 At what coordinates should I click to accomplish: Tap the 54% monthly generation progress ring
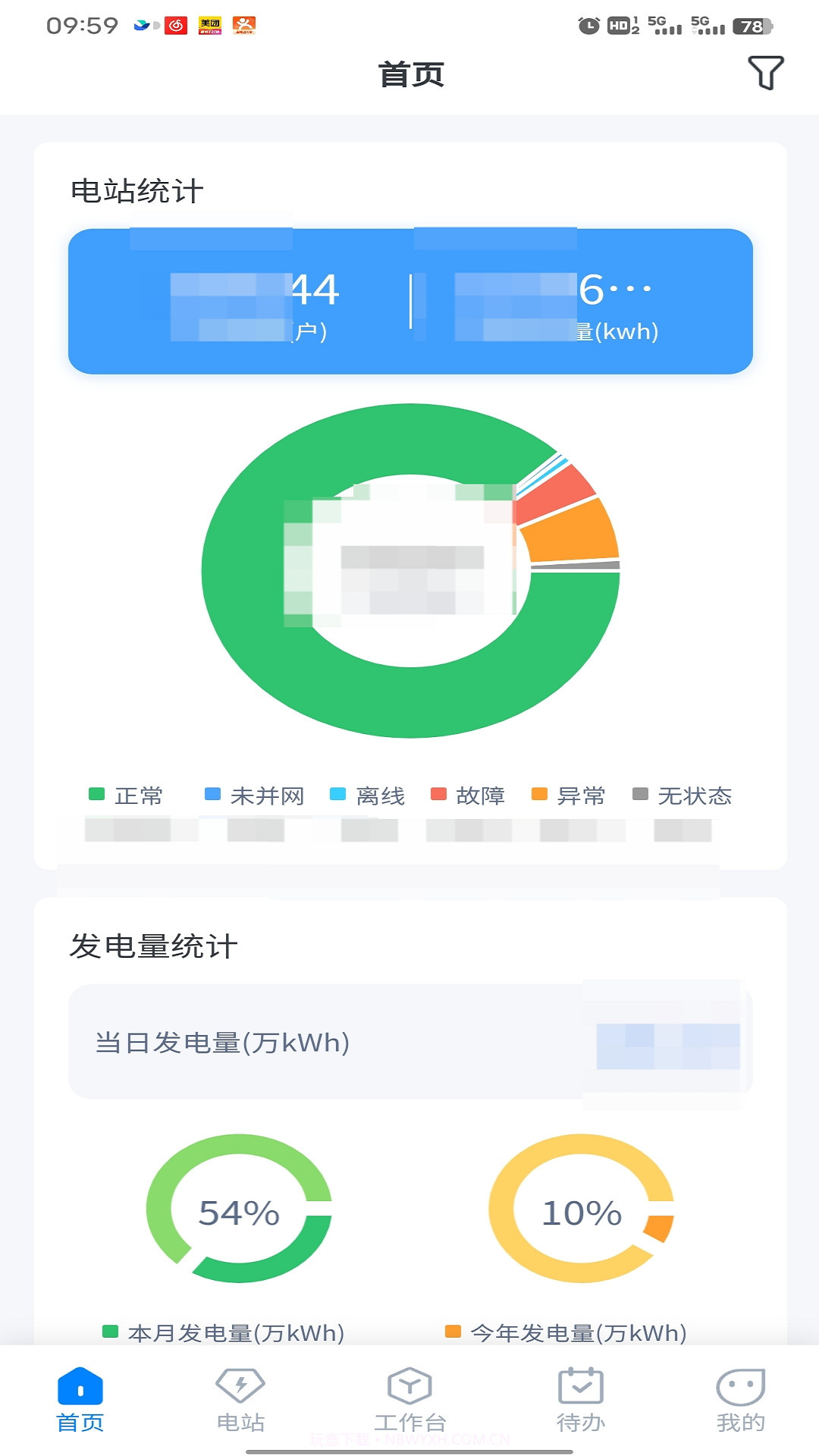click(237, 1213)
